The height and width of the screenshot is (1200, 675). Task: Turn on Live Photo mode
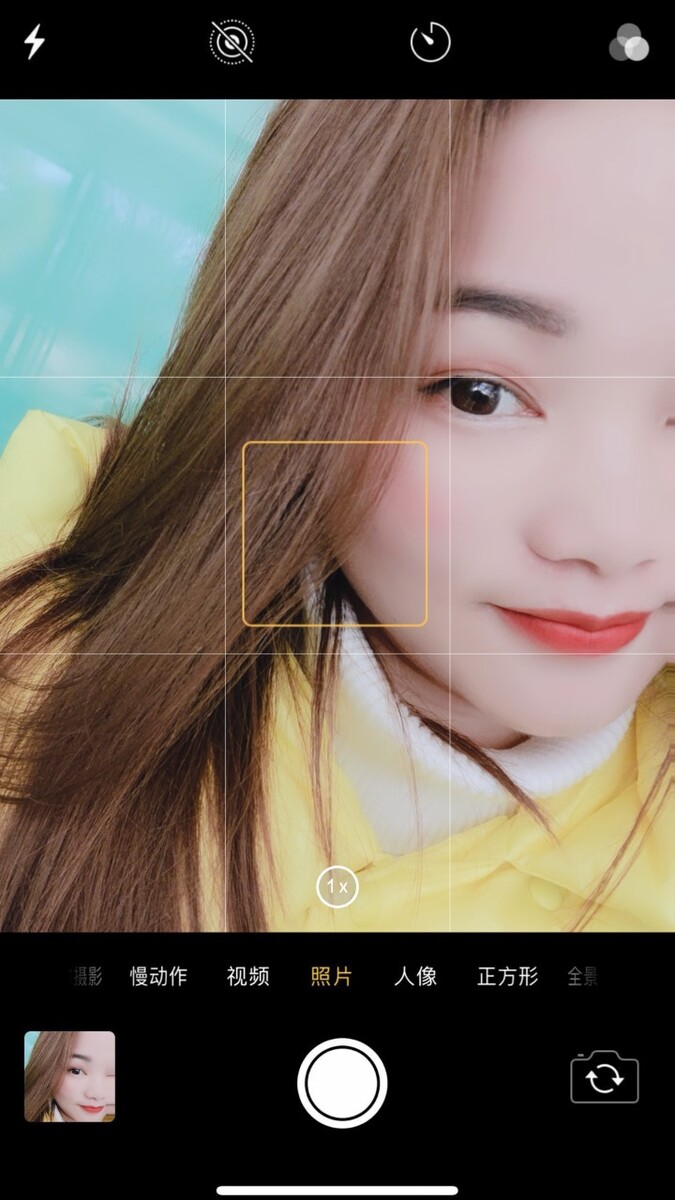[x=232, y=42]
